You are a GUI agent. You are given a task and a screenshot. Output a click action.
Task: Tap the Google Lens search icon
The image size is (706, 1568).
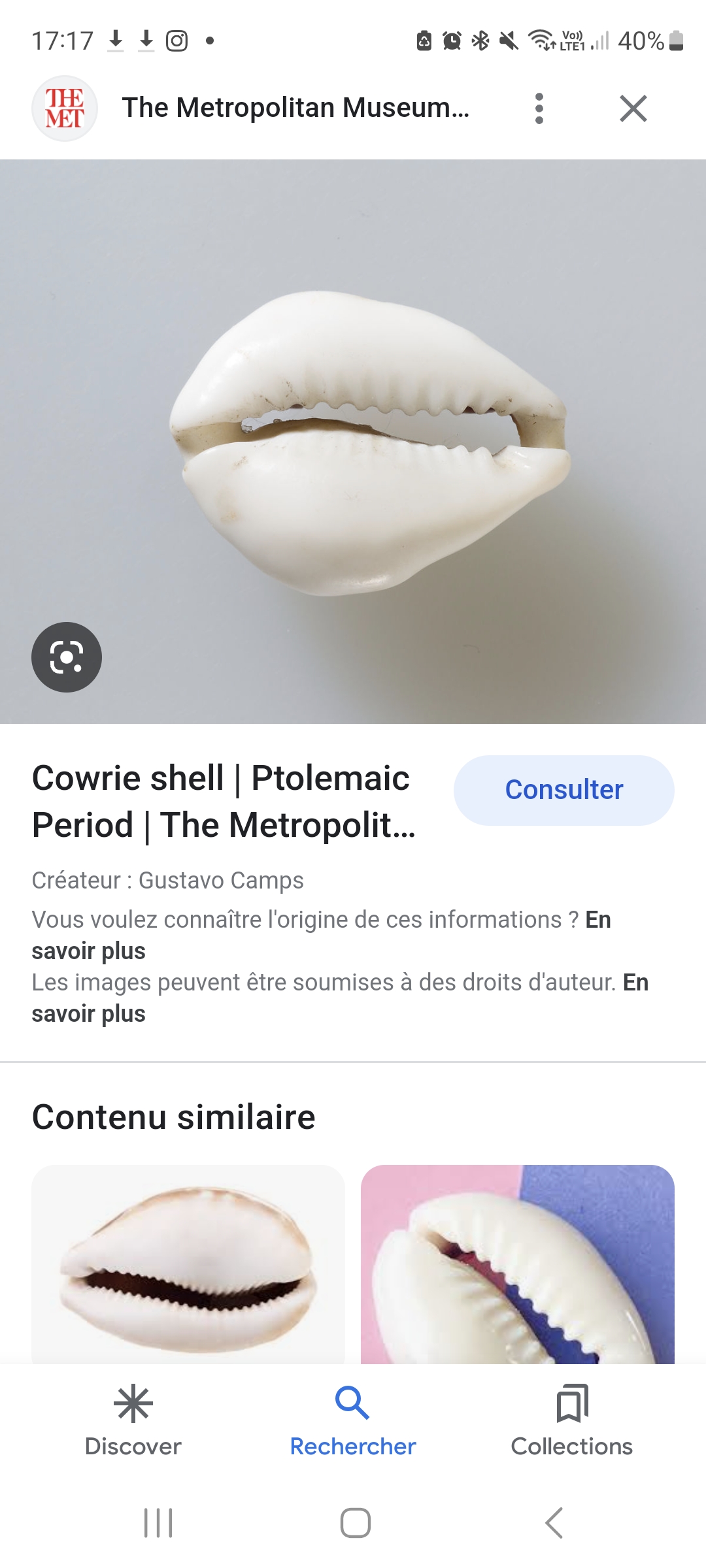click(x=67, y=657)
